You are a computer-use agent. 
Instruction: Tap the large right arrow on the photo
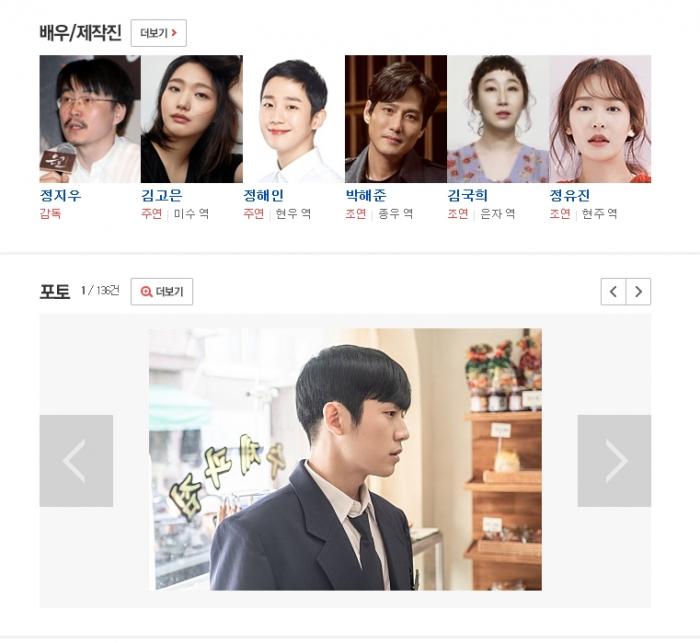pos(614,460)
